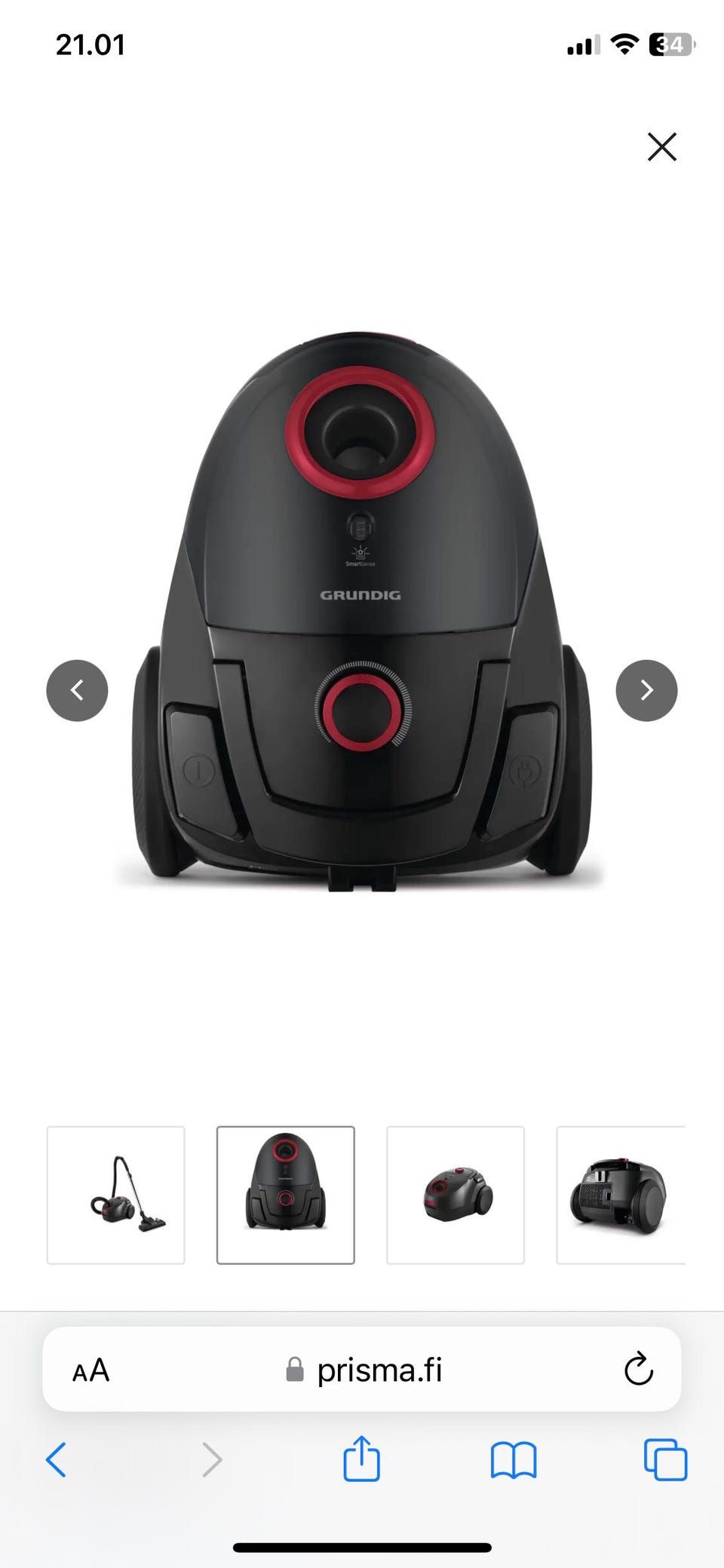Viewport: 724px width, 1568px height.
Task: Go back to the previous page
Action: click(x=57, y=1459)
